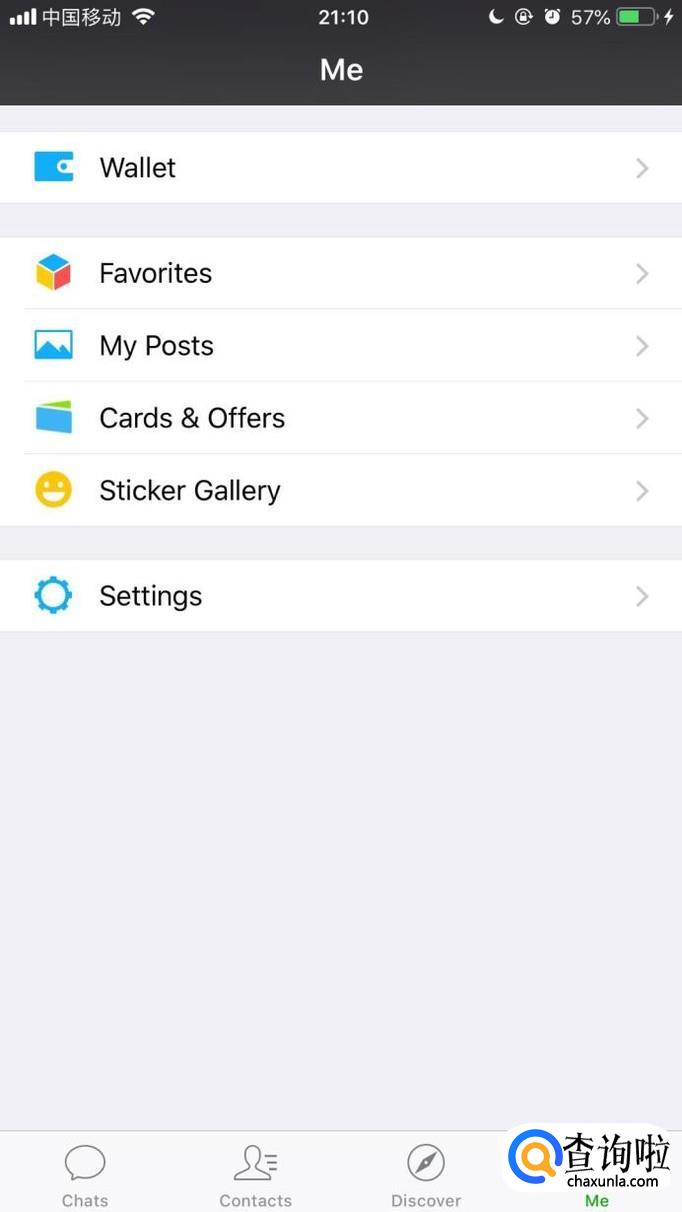Switch to the Contacts tab
682x1212 pixels.
(x=256, y=1174)
